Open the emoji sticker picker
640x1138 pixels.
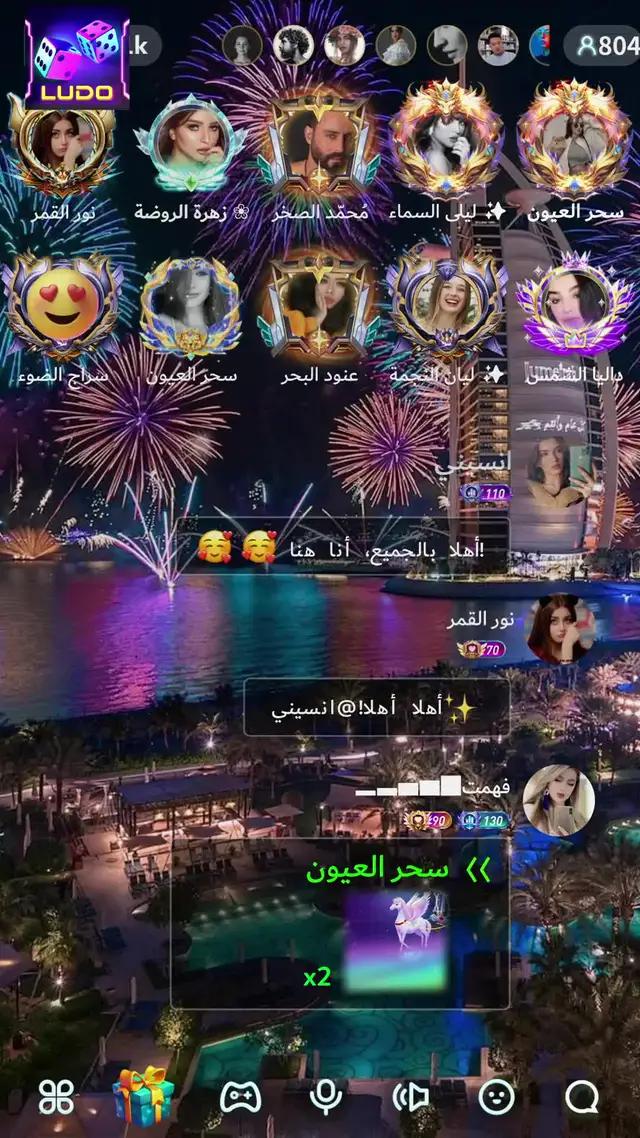click(x=496, y=1097)
